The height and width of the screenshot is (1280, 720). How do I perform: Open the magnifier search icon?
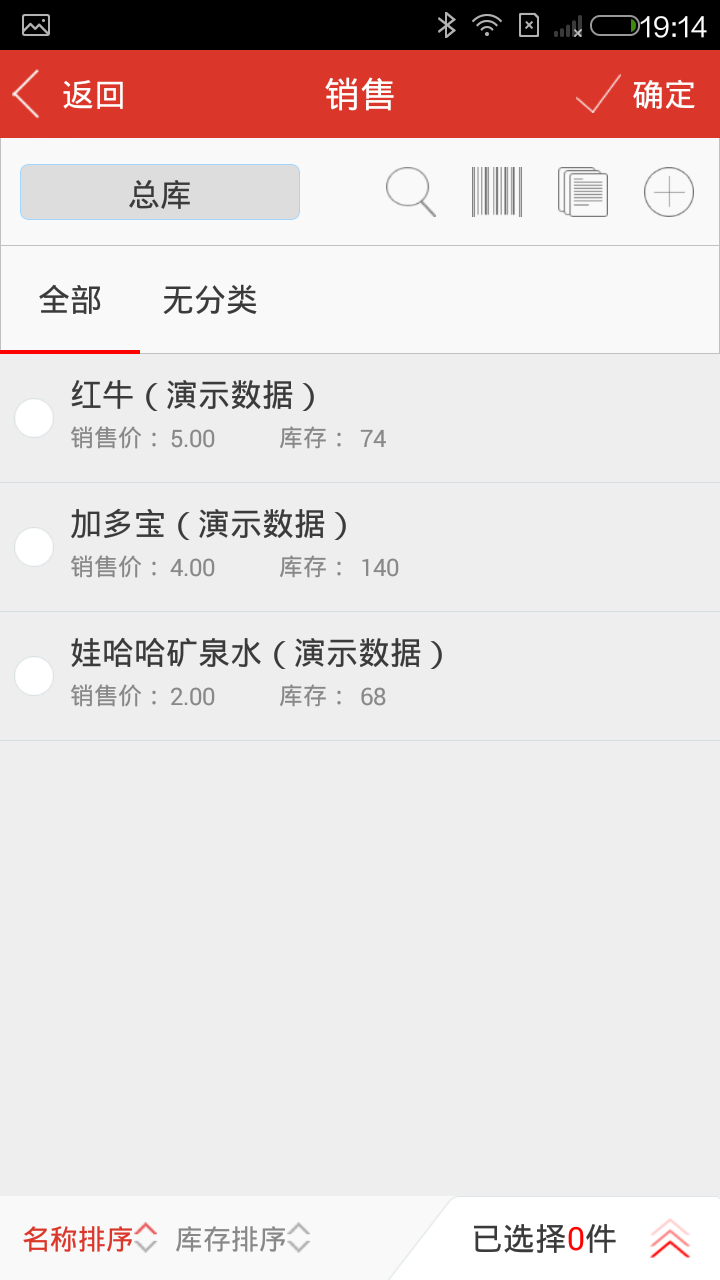coord(411,192)
